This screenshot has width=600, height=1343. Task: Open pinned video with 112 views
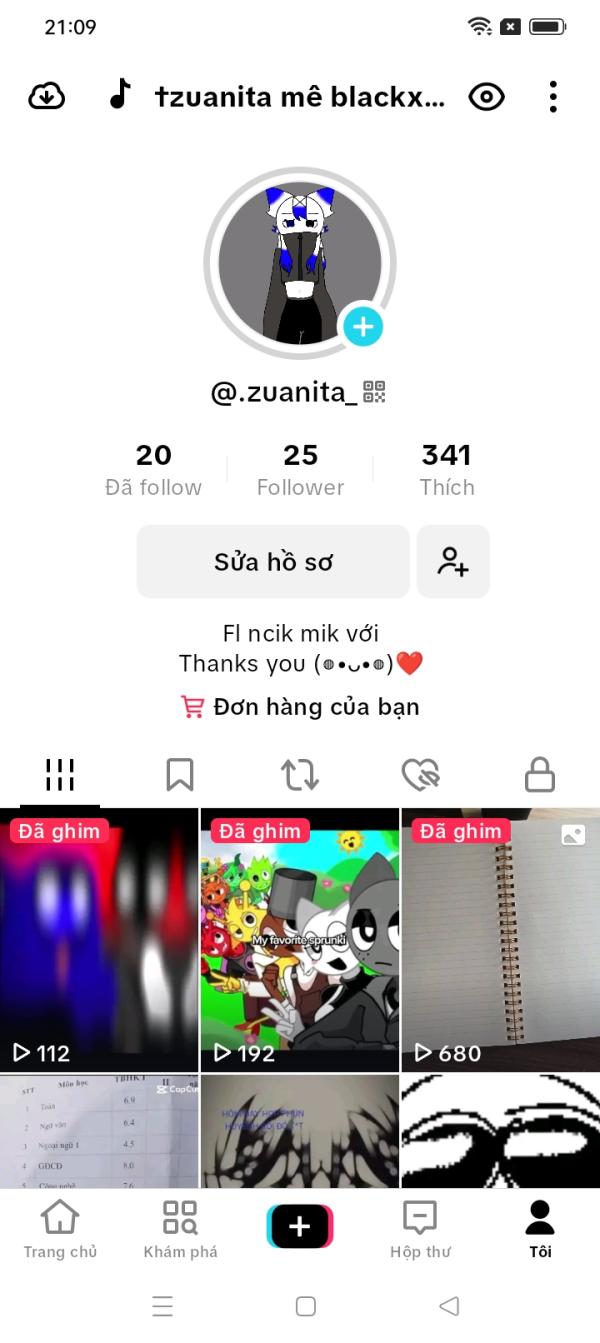tap(99, 940)
